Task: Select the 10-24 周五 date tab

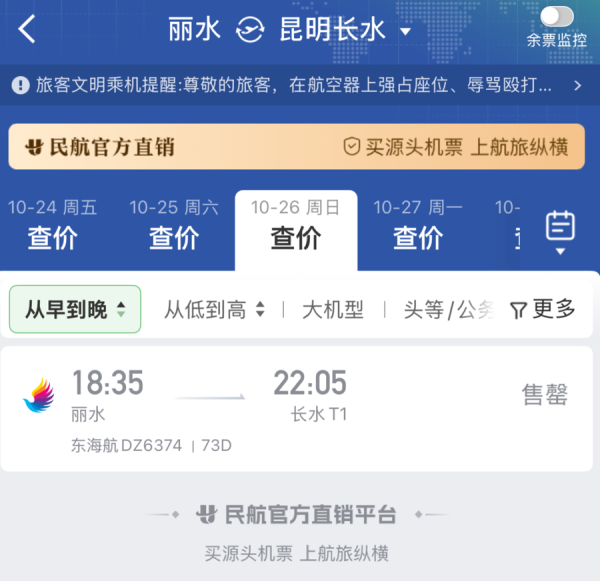Action: coord(53,224)
